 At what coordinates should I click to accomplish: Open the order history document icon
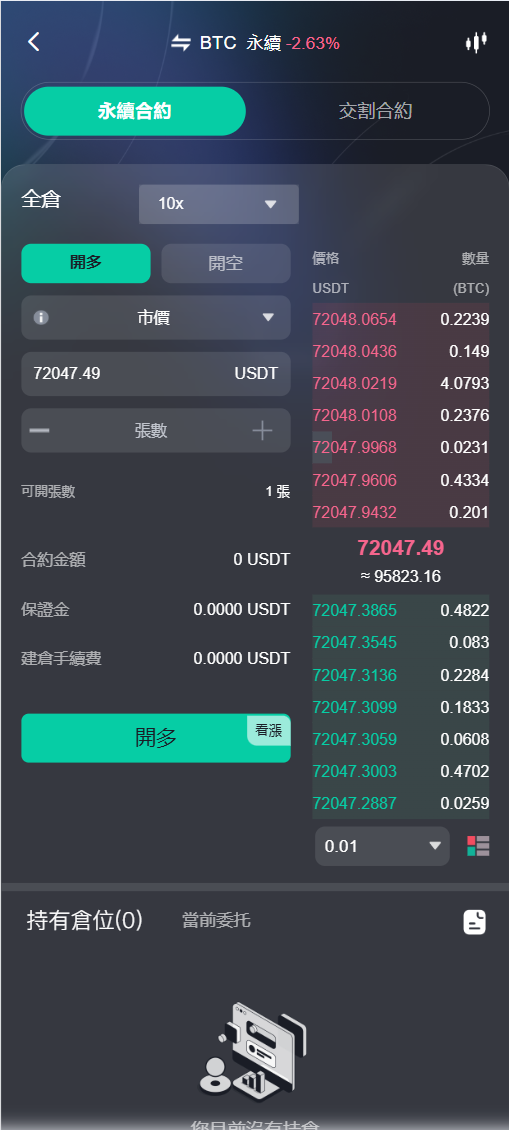tap(474, 922)
